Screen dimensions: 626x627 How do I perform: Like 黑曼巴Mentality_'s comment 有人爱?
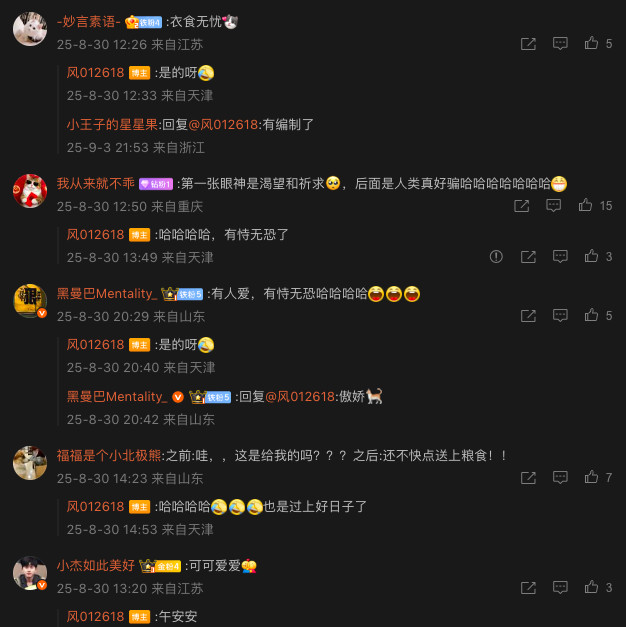click(x=591, y=316)
